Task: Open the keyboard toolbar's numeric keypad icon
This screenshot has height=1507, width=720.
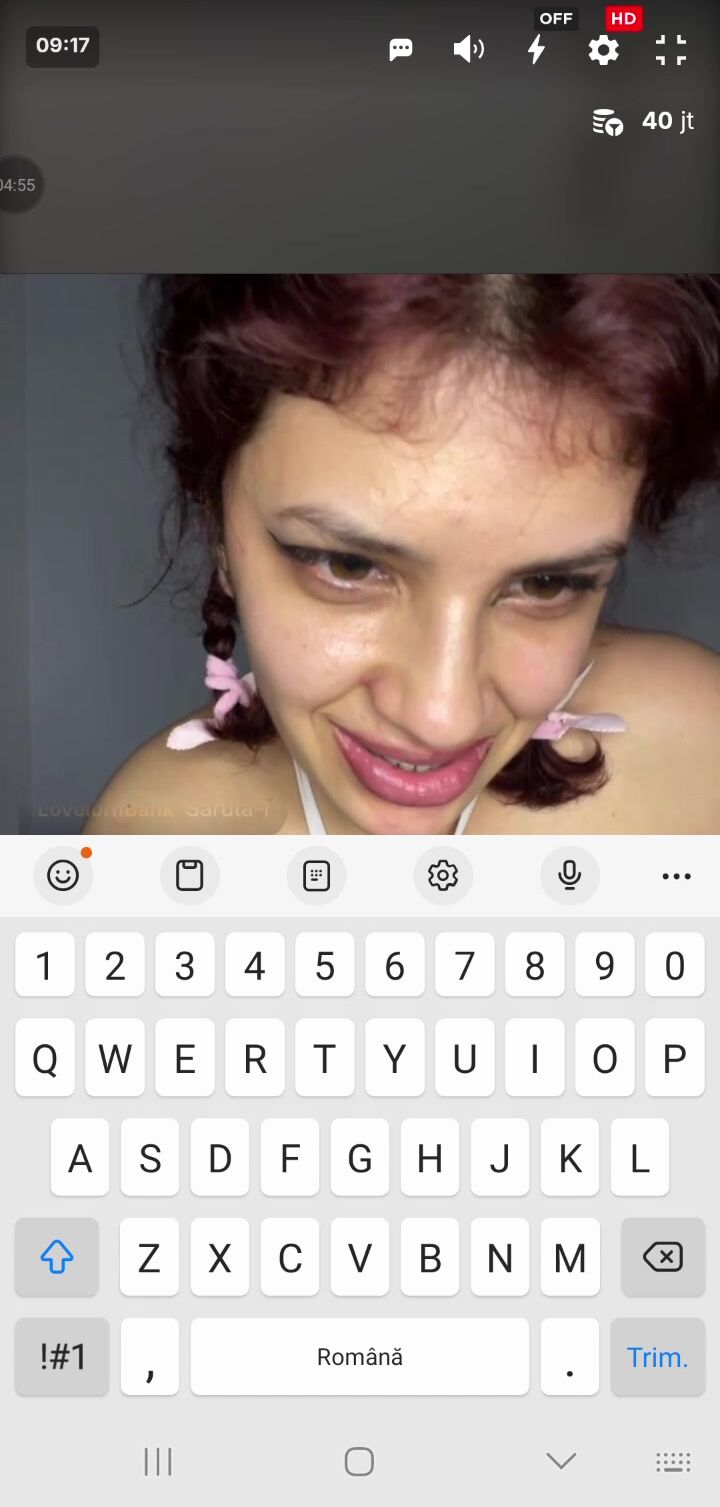Action: (x=316, y=876)
